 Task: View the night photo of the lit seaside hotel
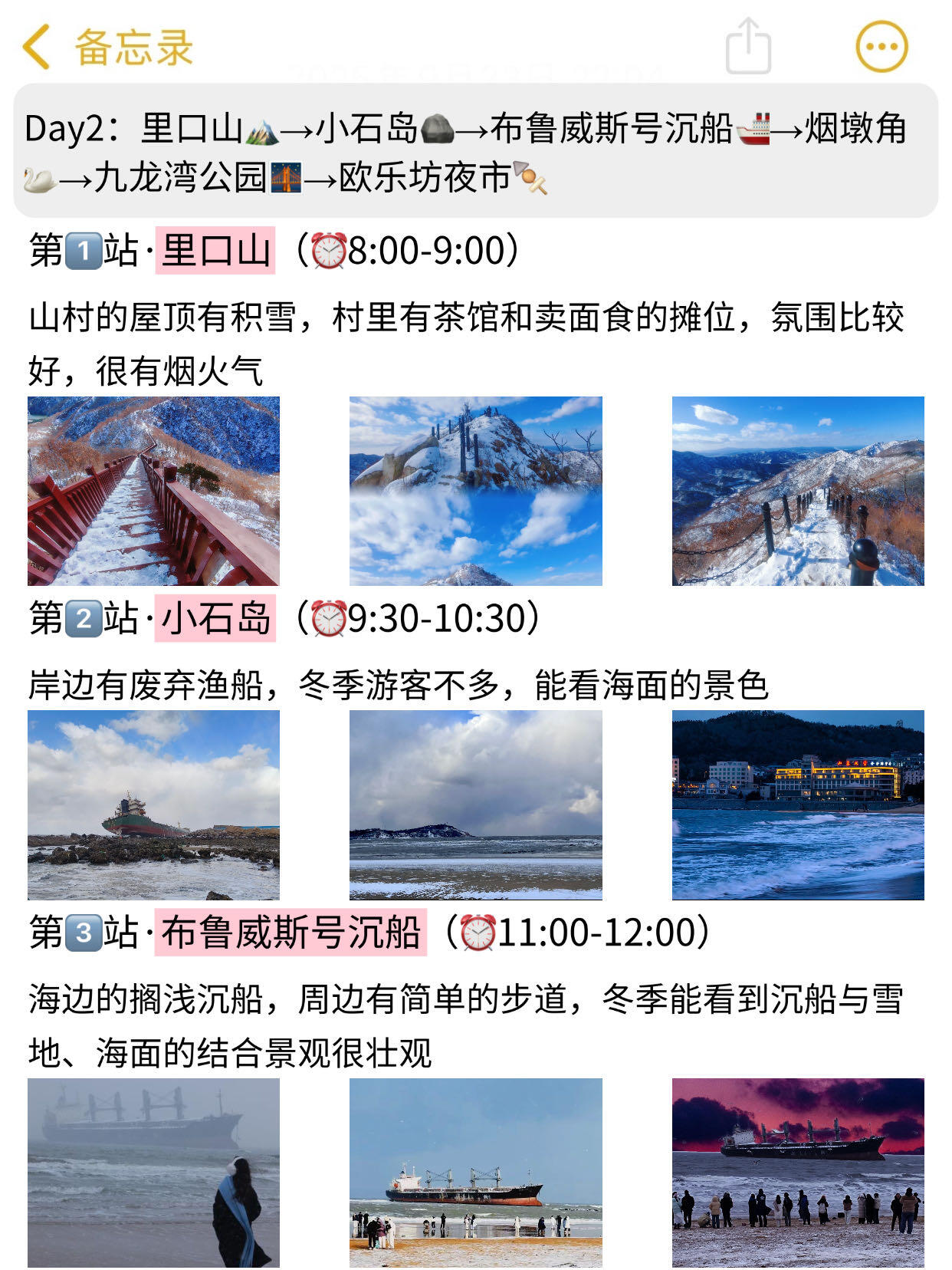pos(798,804)
